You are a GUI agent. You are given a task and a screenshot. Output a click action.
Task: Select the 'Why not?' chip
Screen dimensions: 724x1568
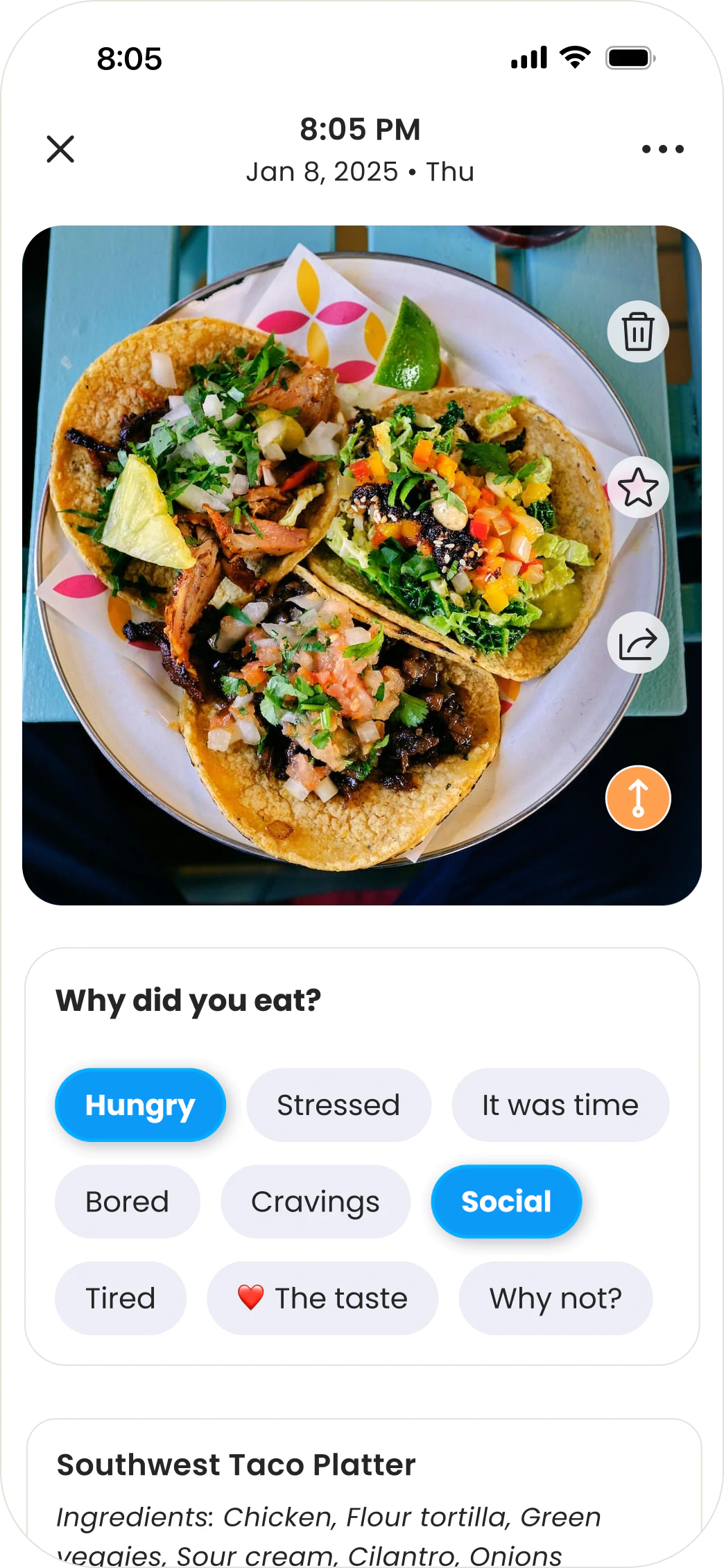[x=555, y=1298]
